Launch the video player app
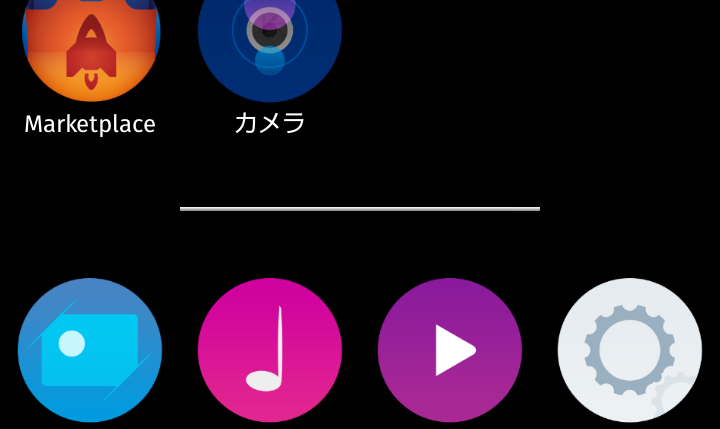This screenshot has width=720, height=429. pos(450,350)
